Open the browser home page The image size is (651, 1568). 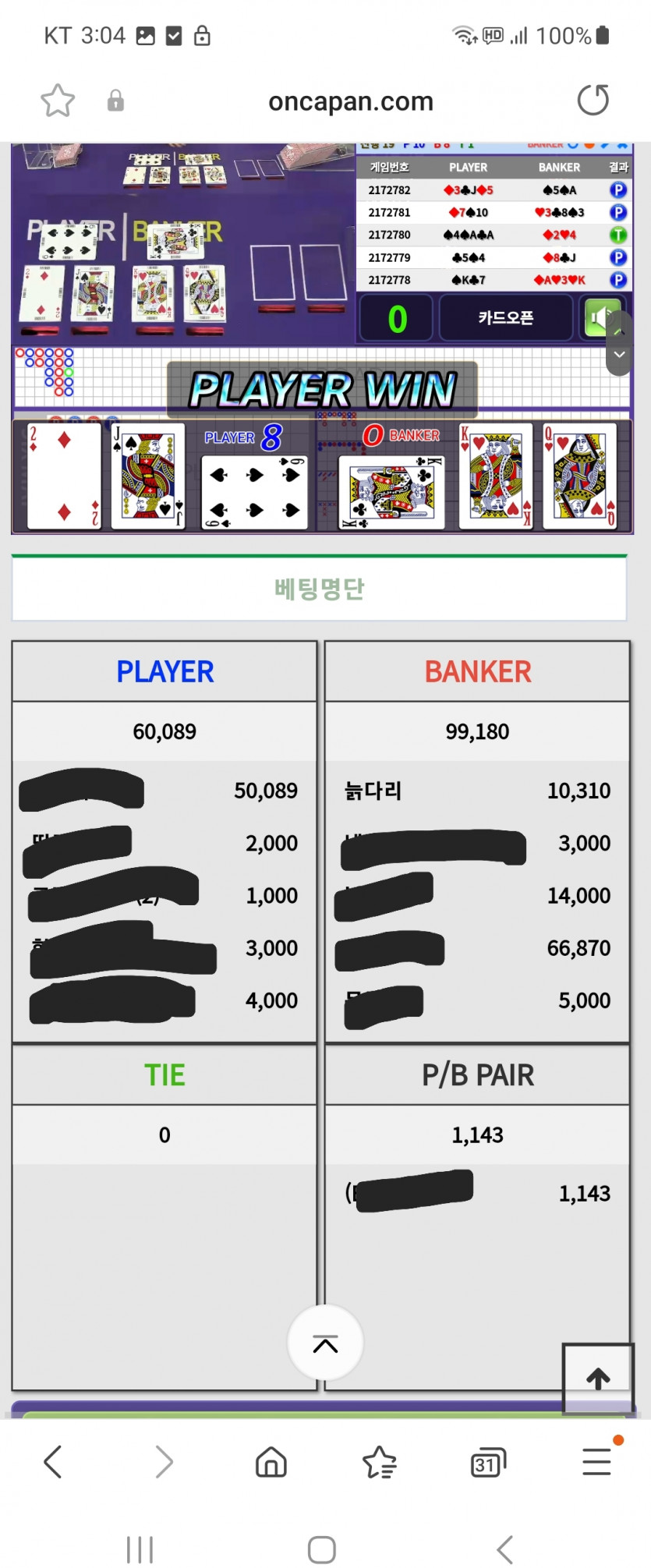click(x=271, y=1462)
